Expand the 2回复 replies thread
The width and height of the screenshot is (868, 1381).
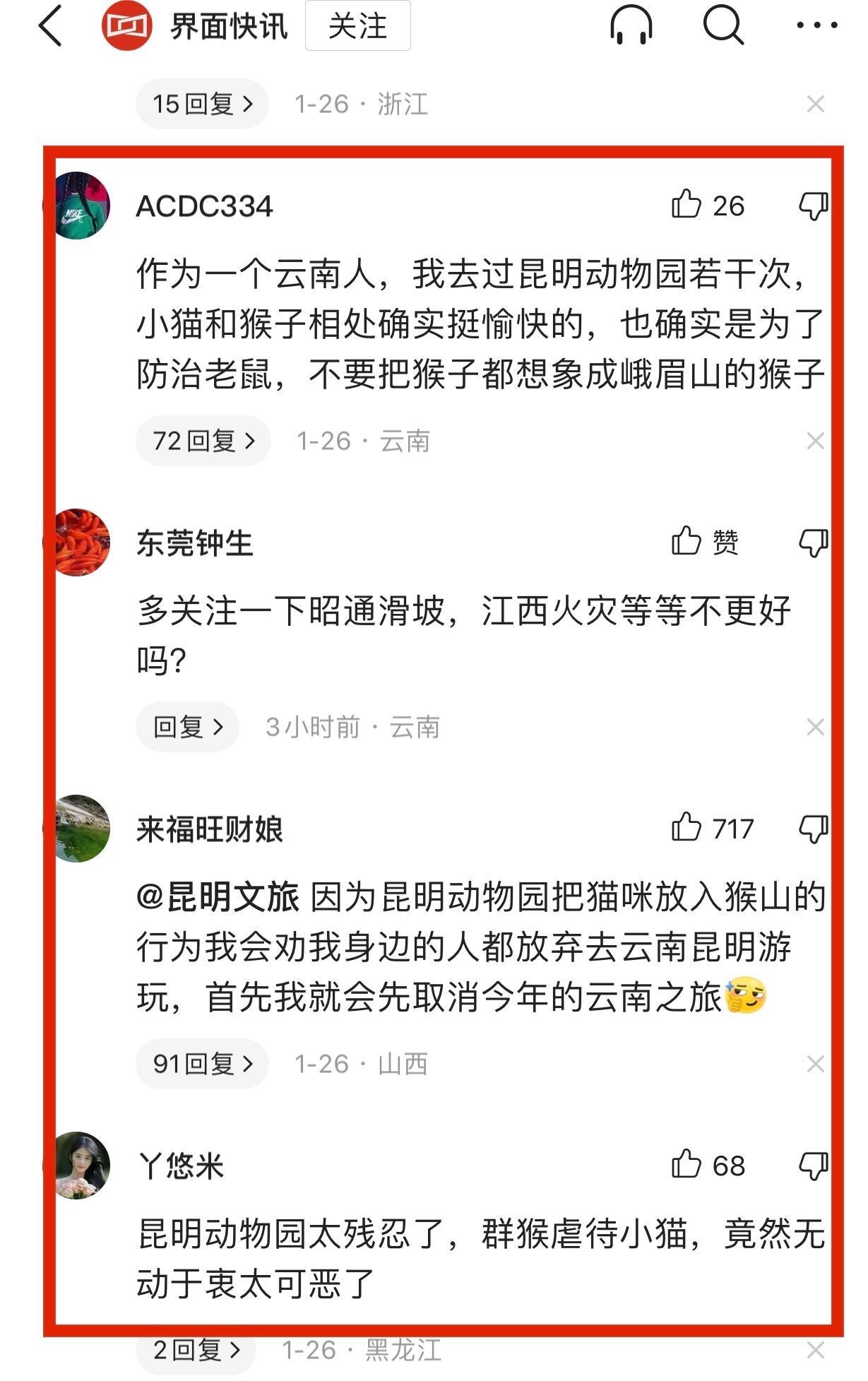point(196,1350)
